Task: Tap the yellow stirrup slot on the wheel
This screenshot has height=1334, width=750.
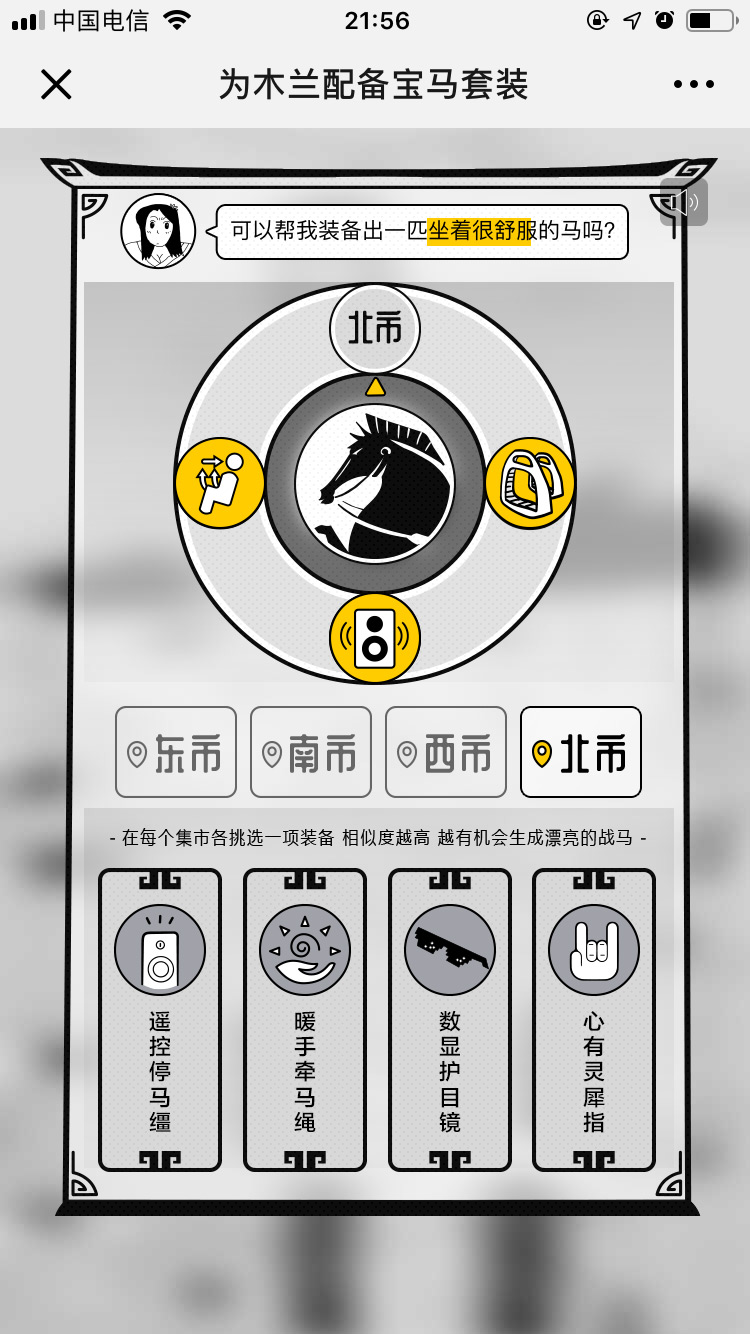Action: click(x=530, y=483)
